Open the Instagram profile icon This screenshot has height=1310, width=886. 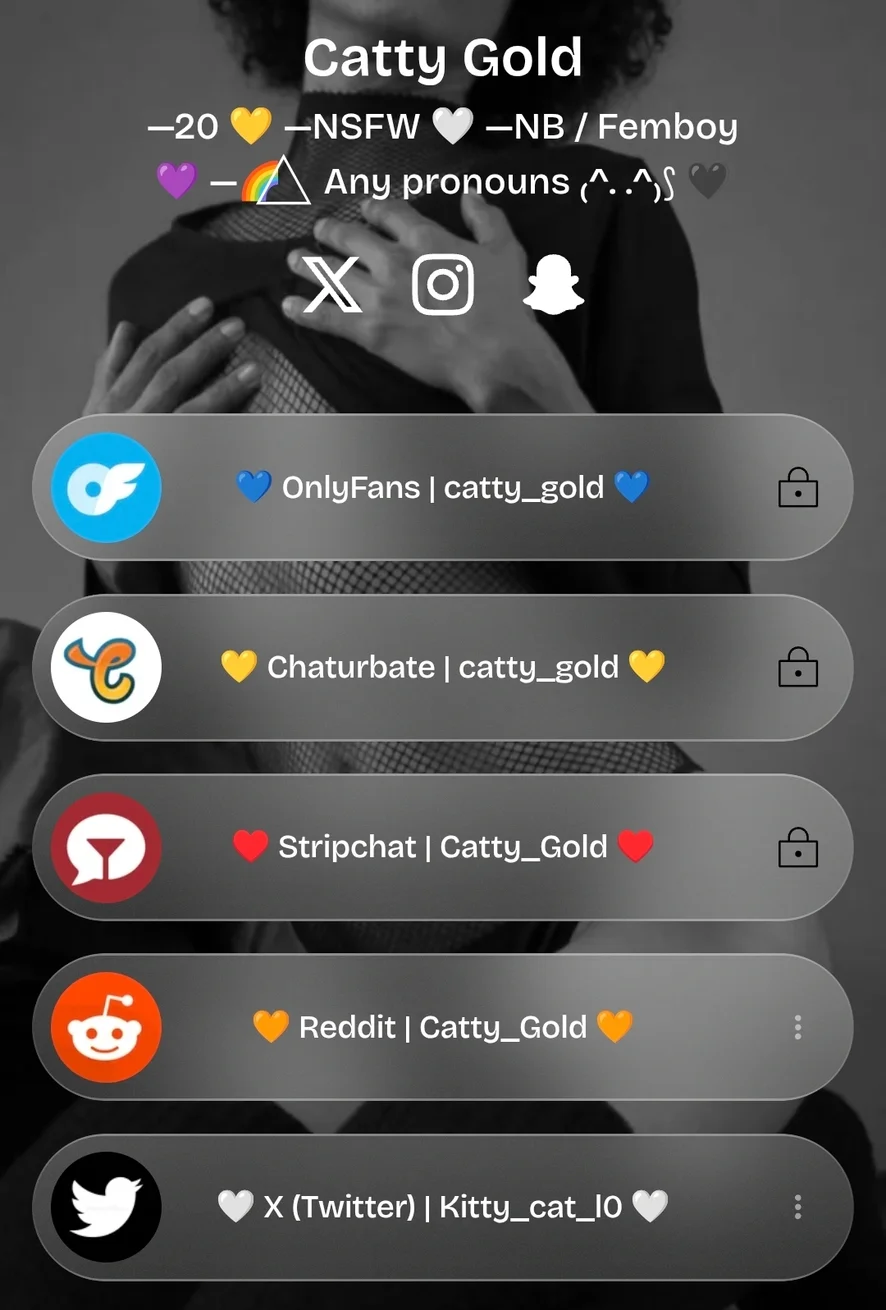pos(443,285)
